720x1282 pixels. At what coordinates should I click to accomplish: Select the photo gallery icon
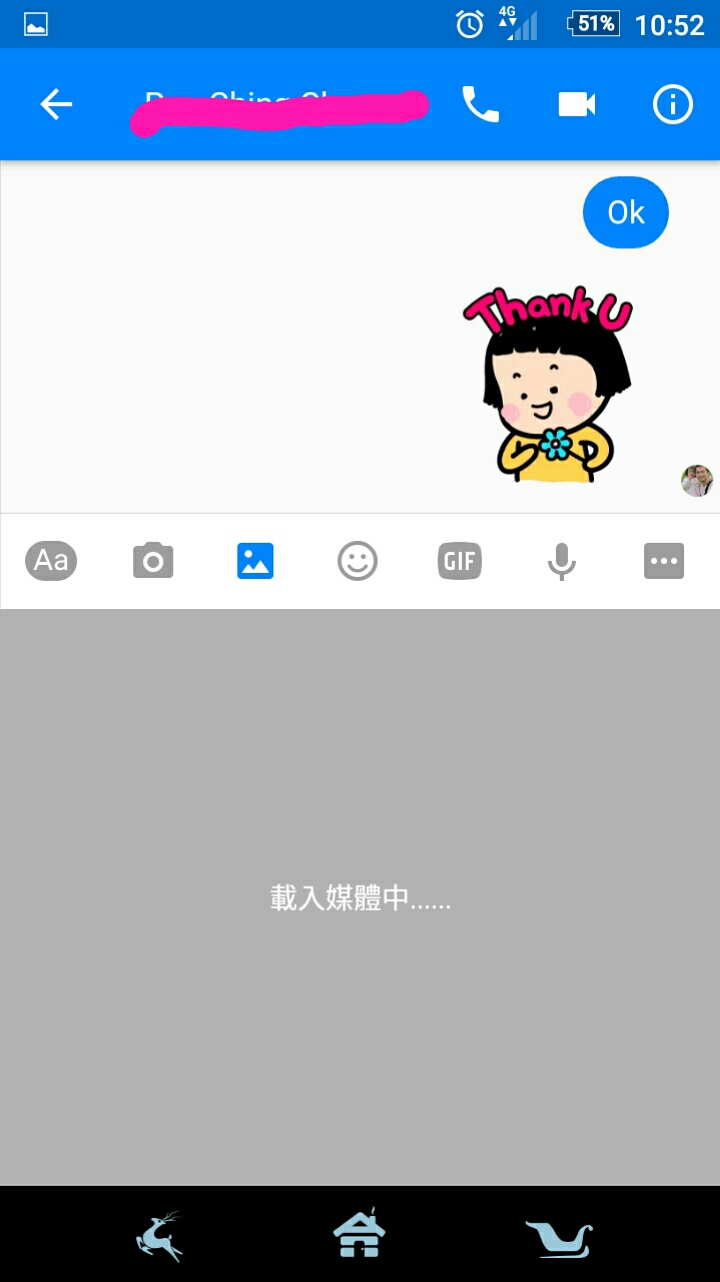[255, 561]
